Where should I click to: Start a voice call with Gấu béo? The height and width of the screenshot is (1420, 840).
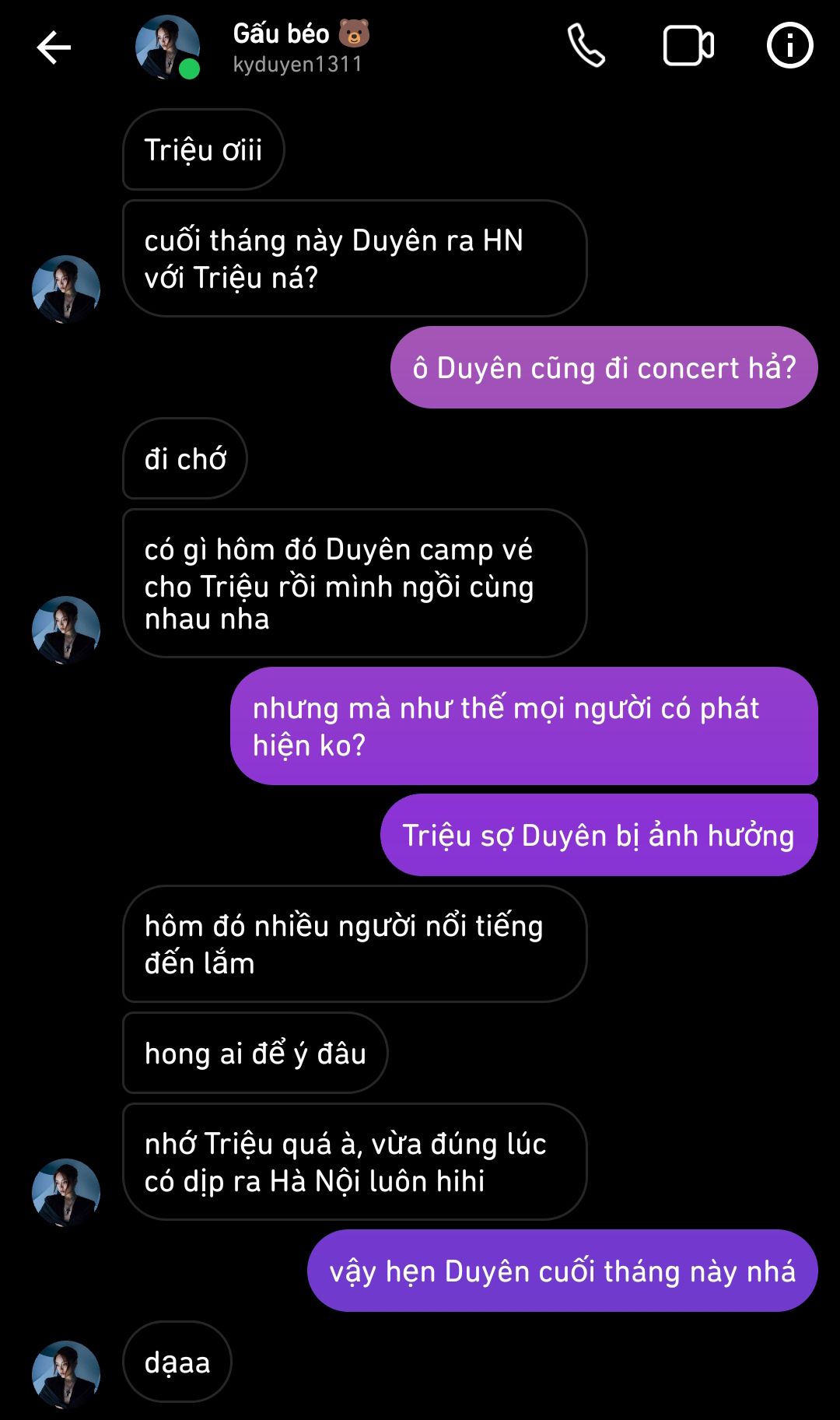586,46
